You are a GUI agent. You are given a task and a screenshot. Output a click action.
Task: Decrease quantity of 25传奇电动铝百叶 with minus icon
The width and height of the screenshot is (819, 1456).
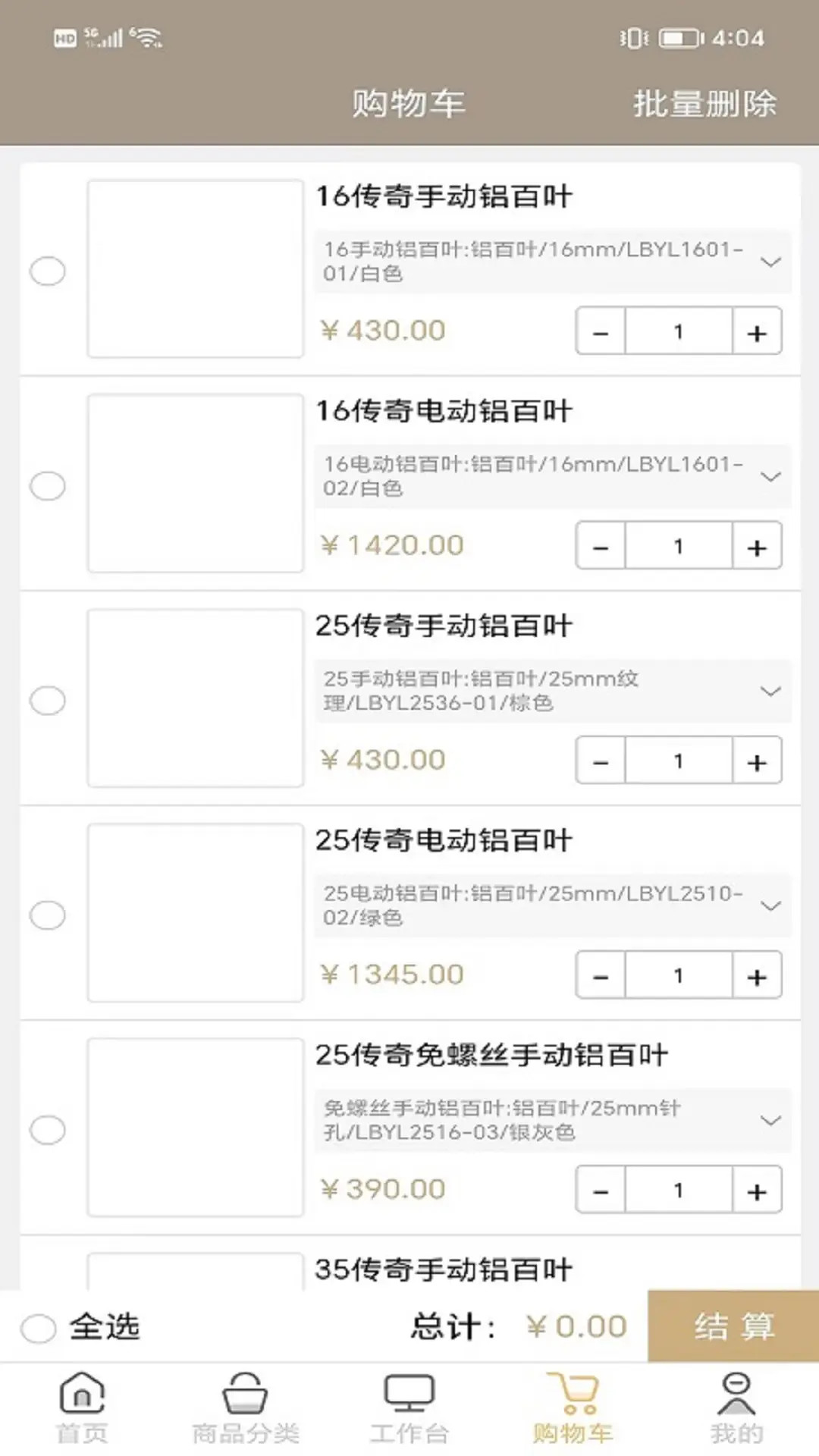(x=599, y=975)
